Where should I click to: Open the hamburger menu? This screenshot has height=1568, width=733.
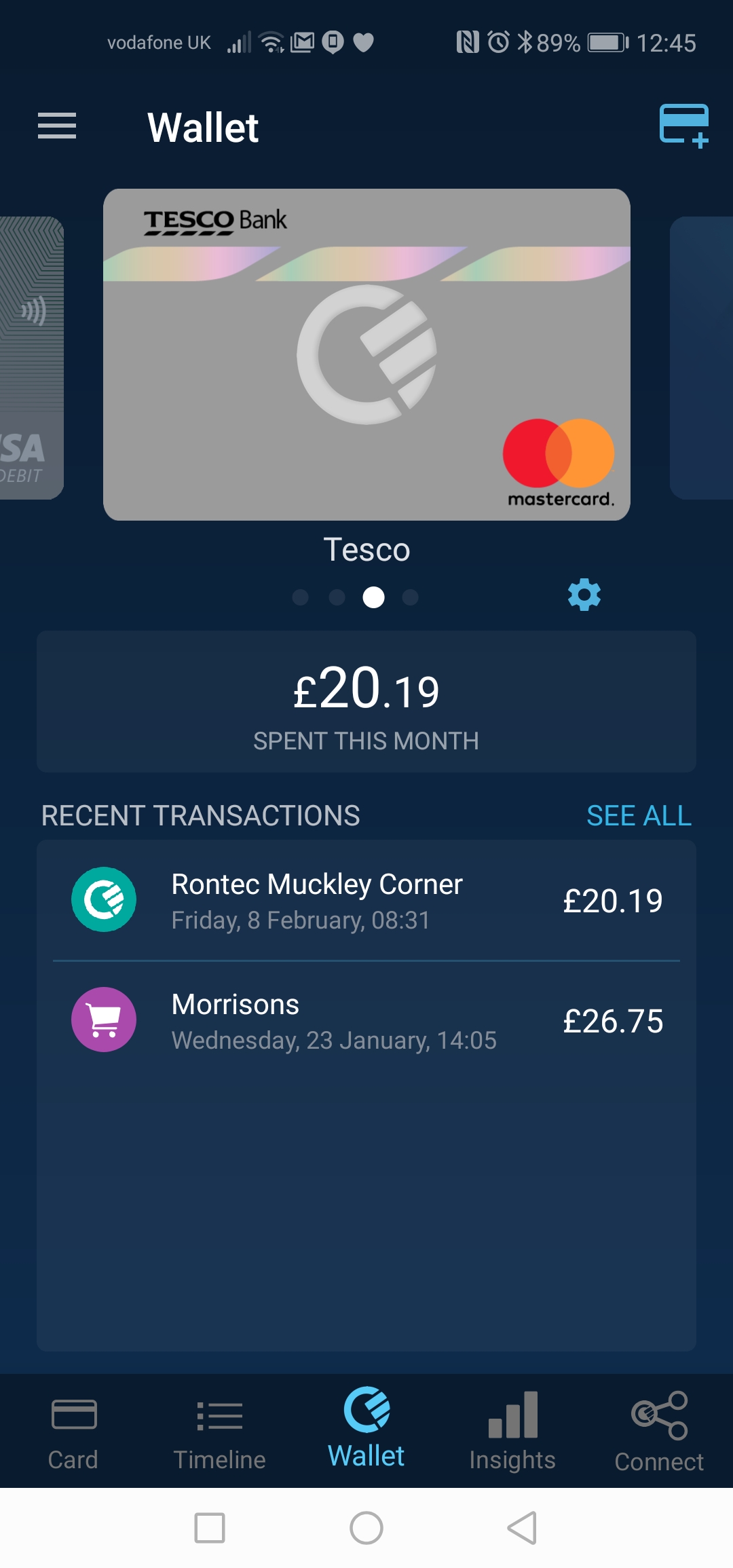click(x=57, y=126)
